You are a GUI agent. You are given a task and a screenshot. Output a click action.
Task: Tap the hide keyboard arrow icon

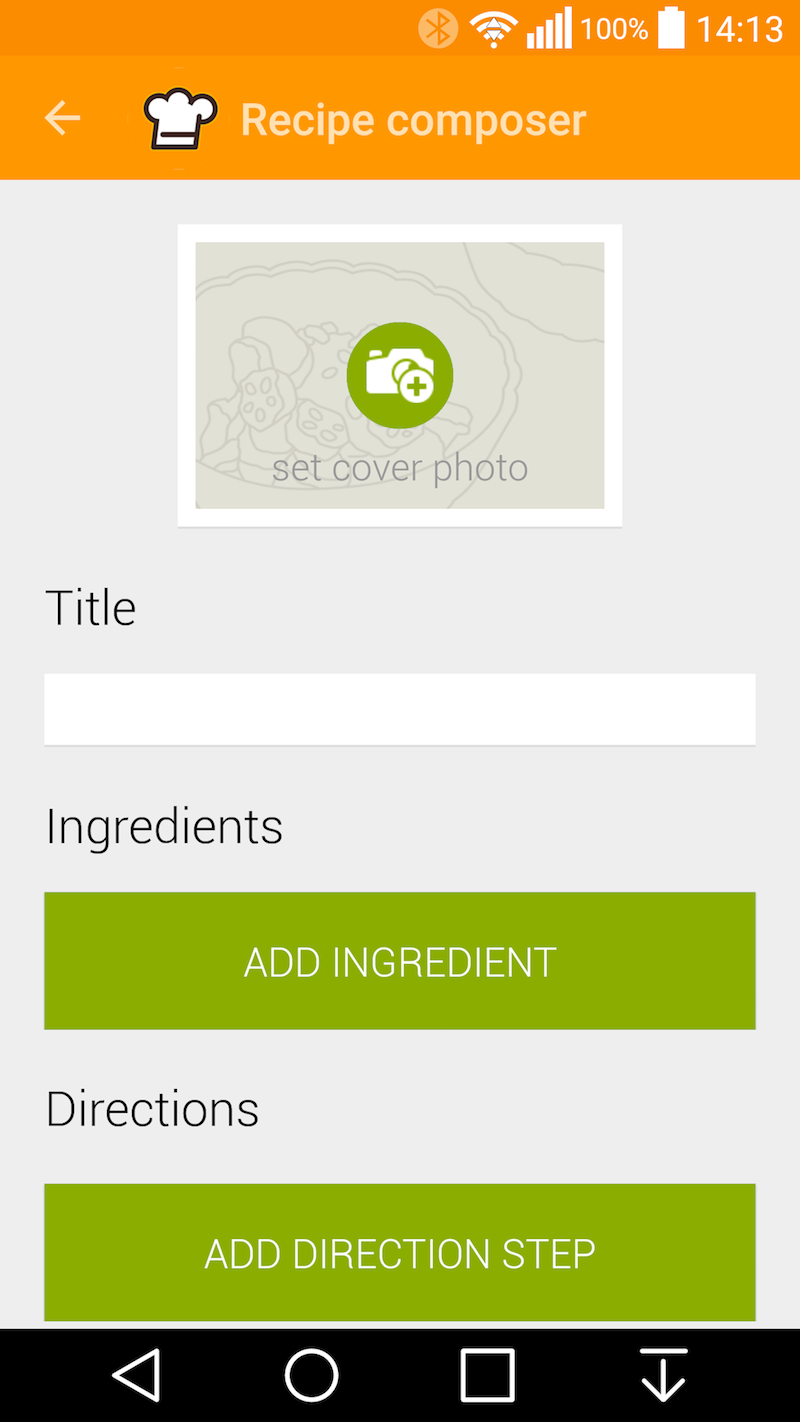(663, 1375)
